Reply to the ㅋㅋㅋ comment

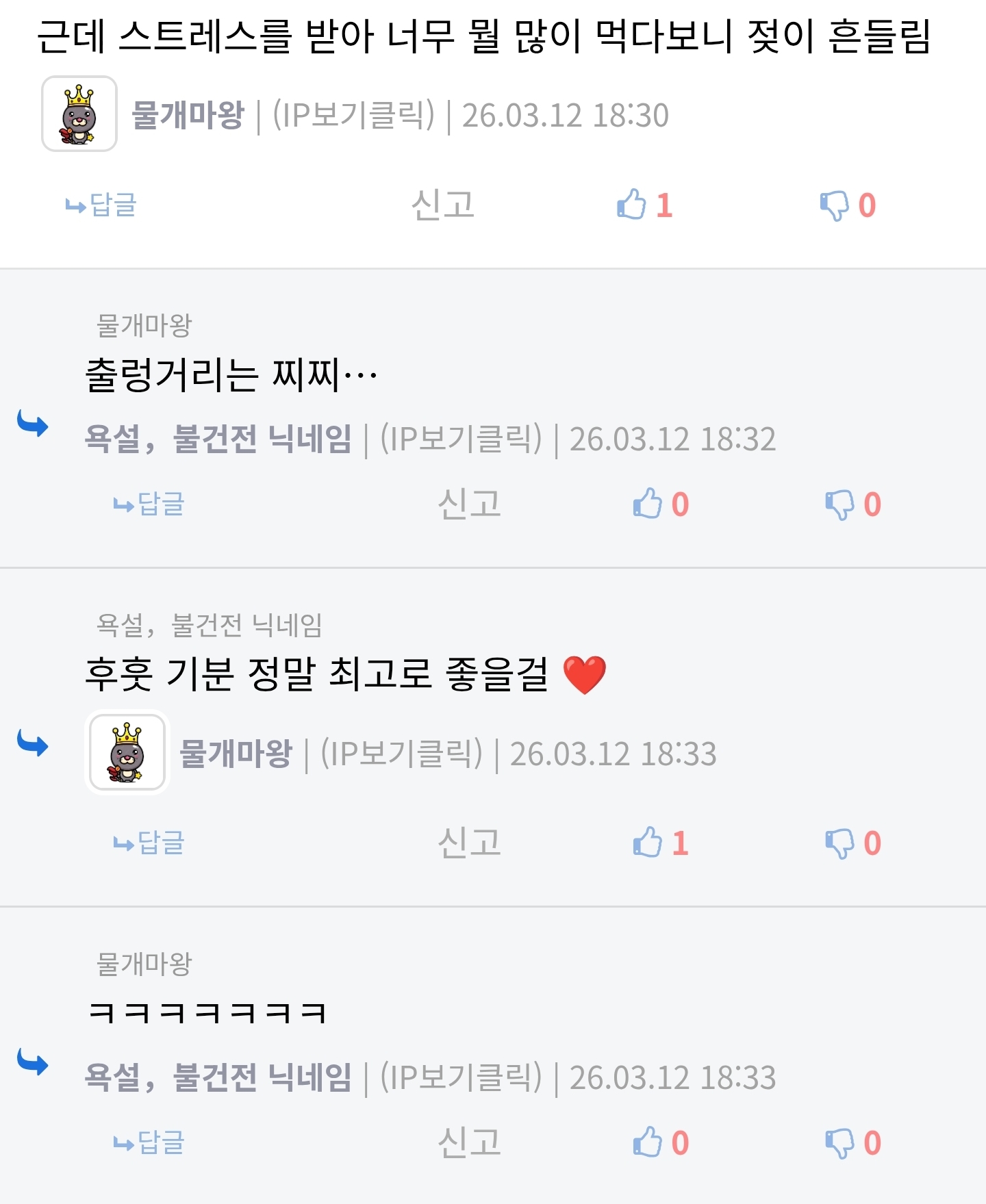[149, 1143]
